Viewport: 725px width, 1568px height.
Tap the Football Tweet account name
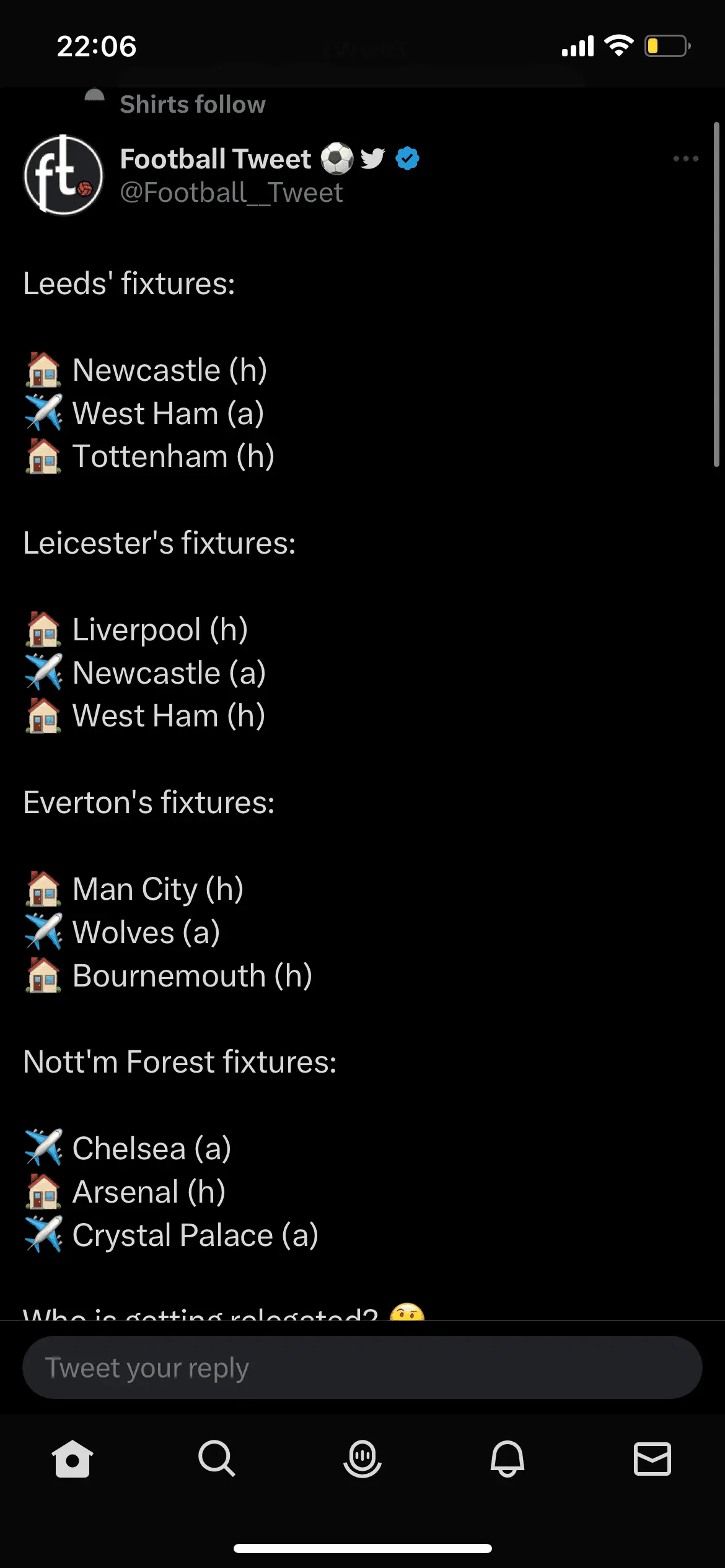coord(216,159)
